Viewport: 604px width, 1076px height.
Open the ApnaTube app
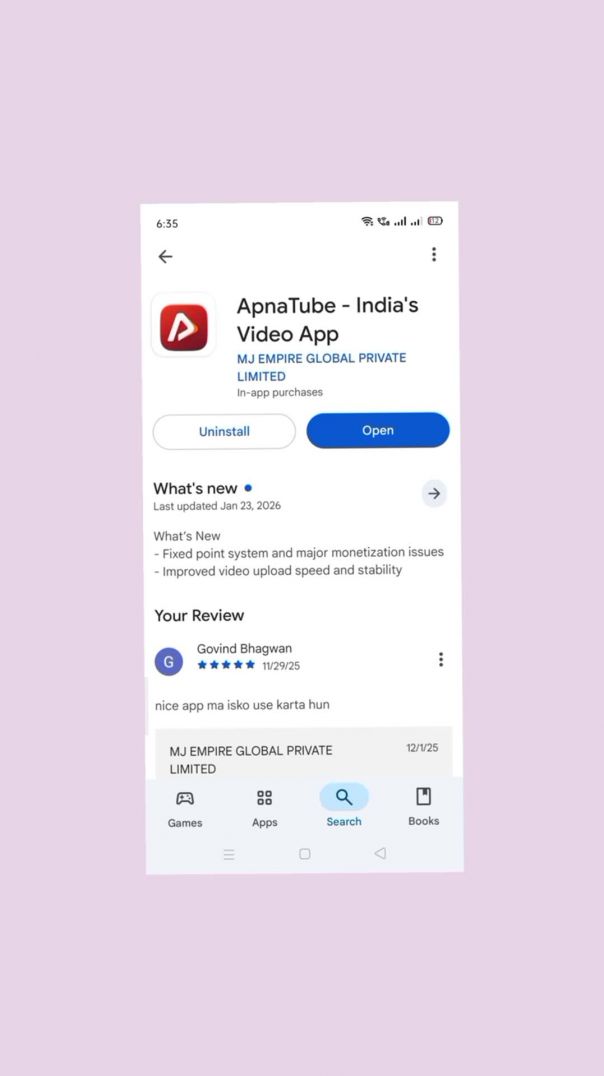tap(378, 431)
